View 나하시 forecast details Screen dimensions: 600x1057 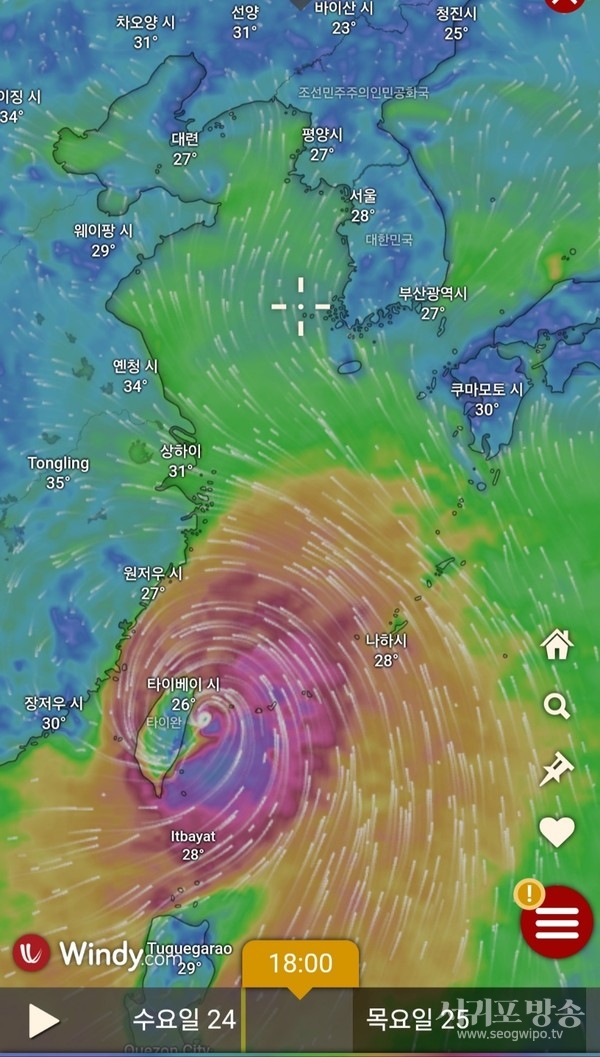point(386,650)
